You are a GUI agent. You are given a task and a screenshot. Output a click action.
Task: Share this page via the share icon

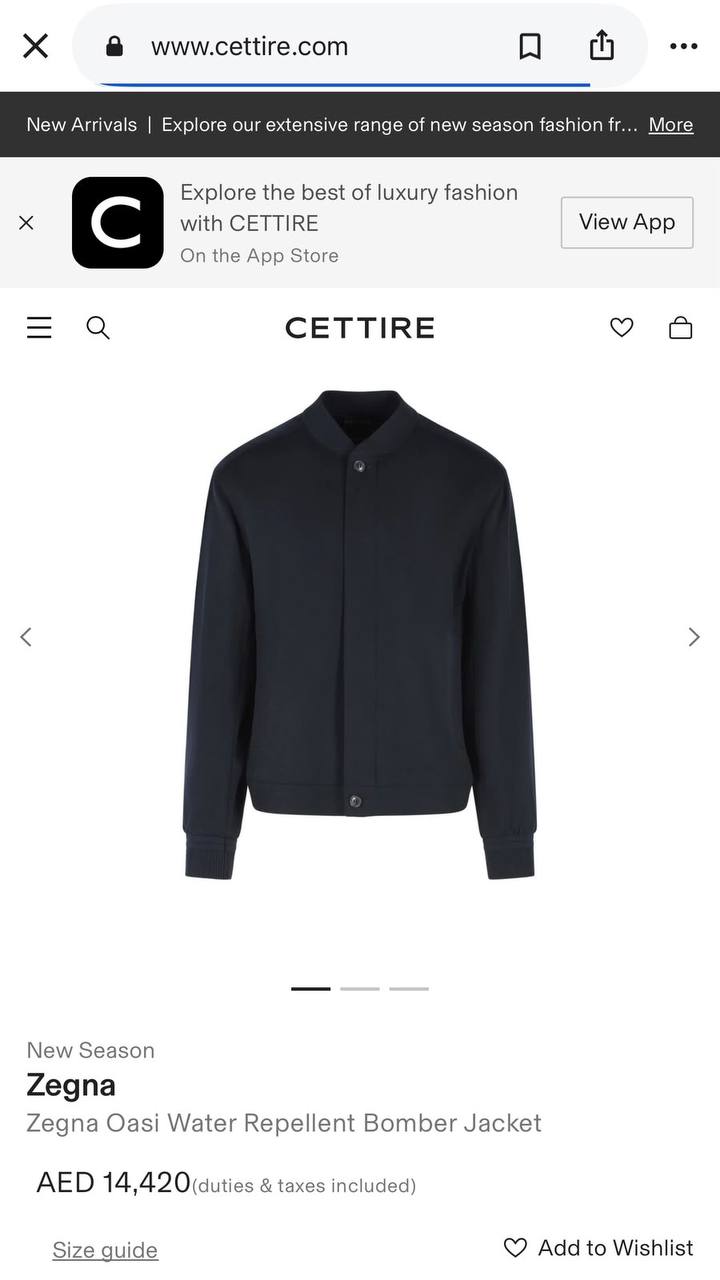click(x=600, y=45)
